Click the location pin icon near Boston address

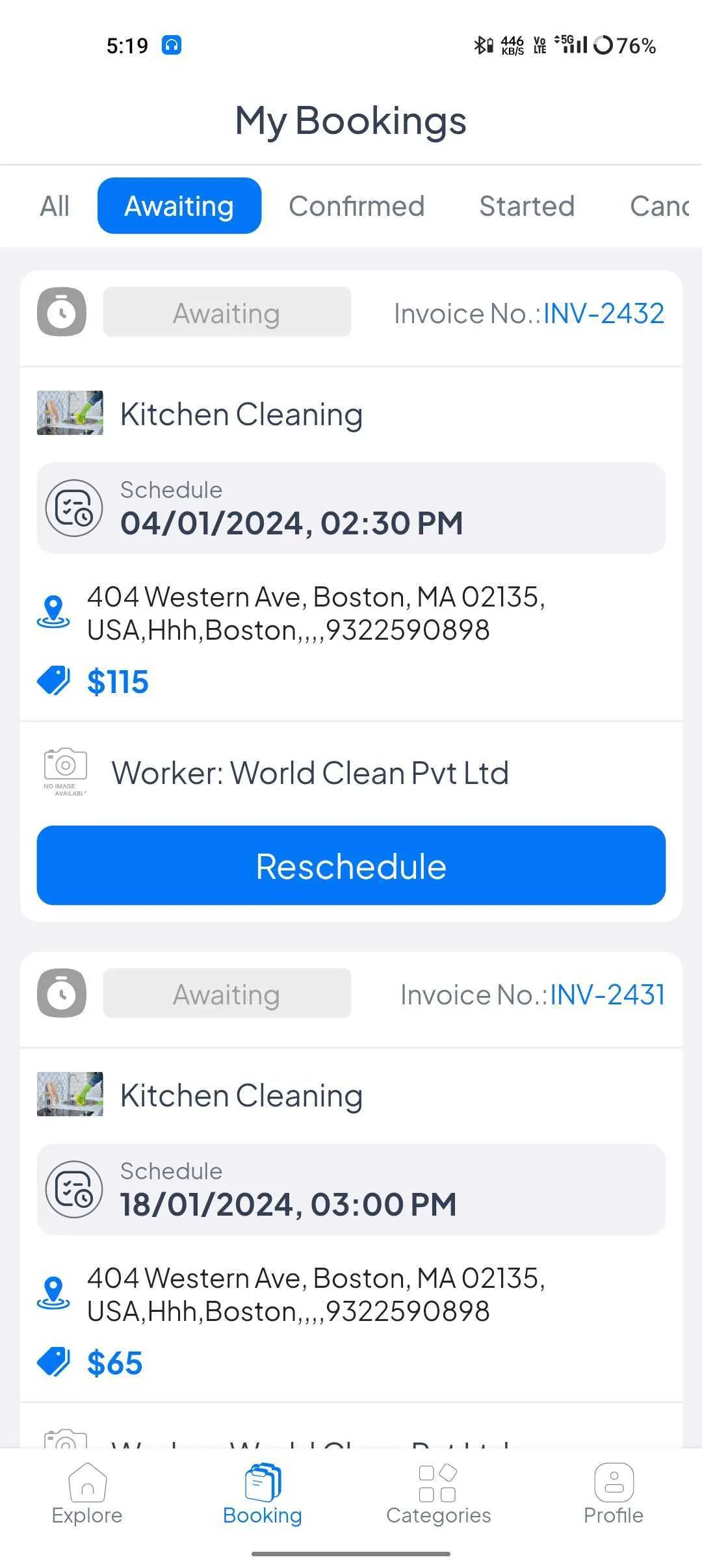pos(53,612)
